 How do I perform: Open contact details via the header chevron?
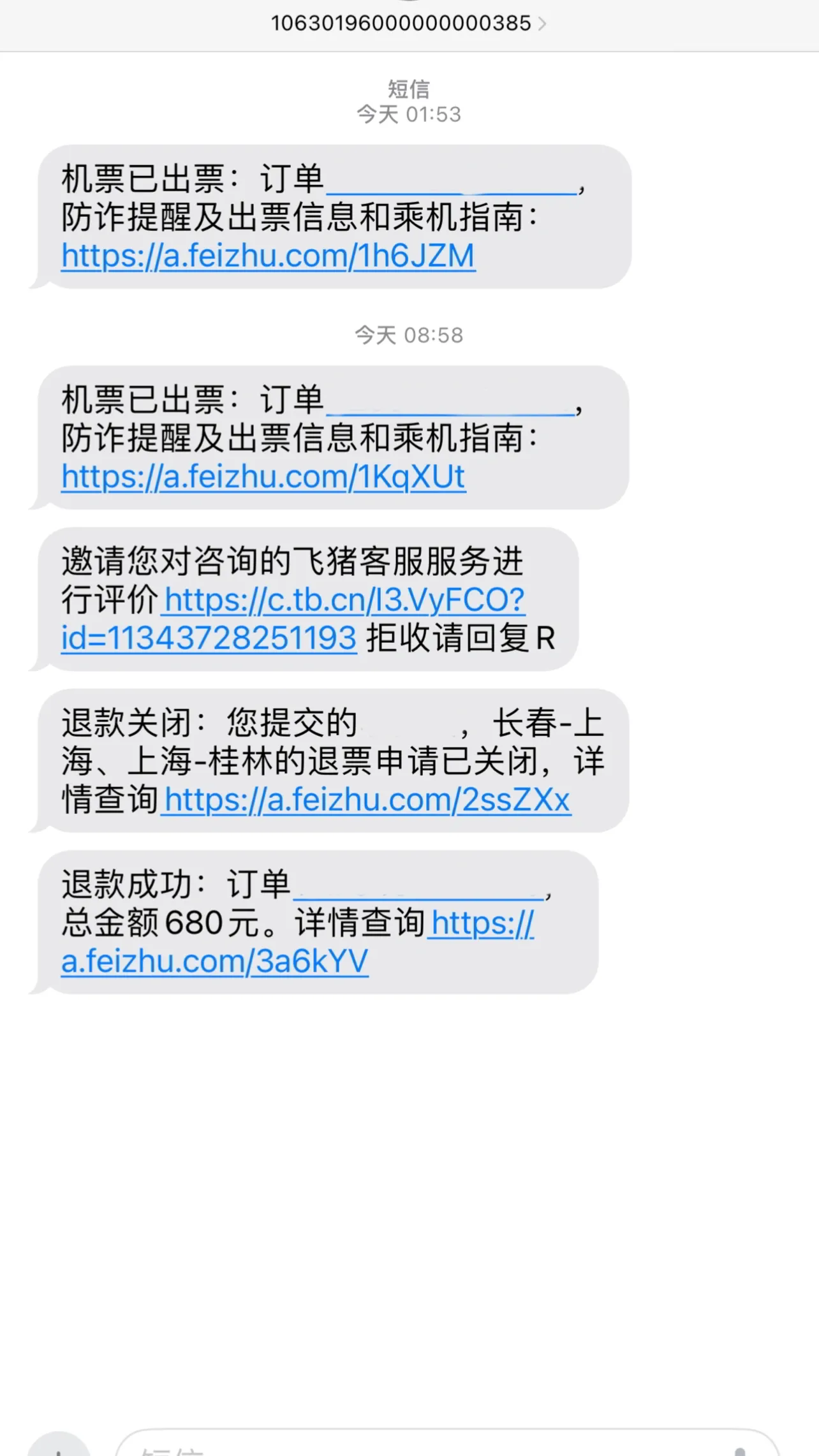coord(543,22)
